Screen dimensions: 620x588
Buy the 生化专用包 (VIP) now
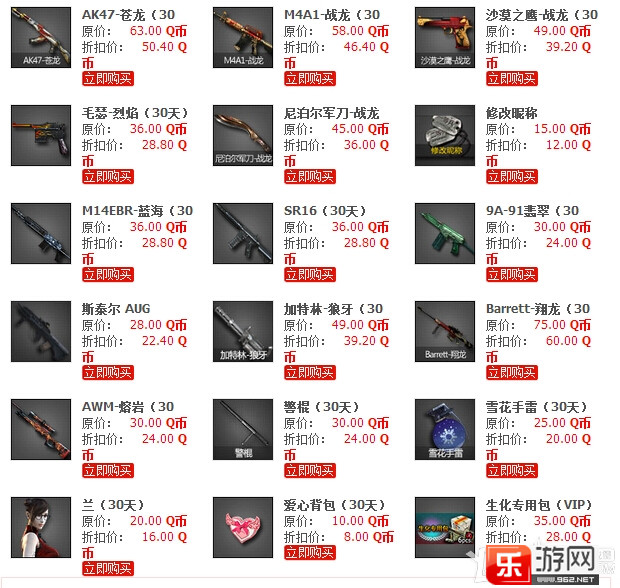click(x=511, y=569)
